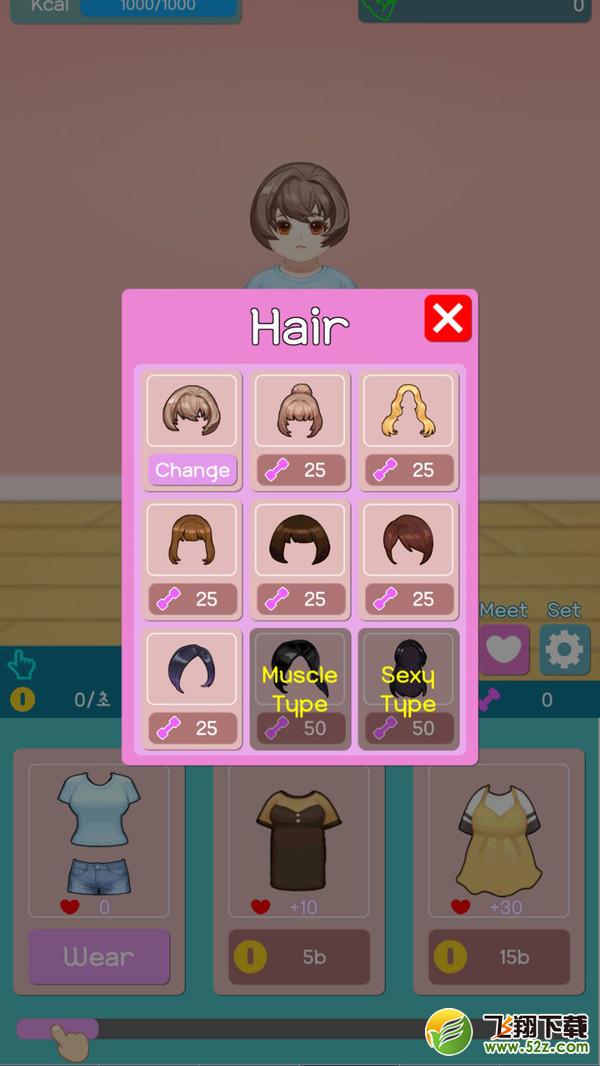Buy the brown top for 5b
600x1066 pixels.
click(299, 957)
